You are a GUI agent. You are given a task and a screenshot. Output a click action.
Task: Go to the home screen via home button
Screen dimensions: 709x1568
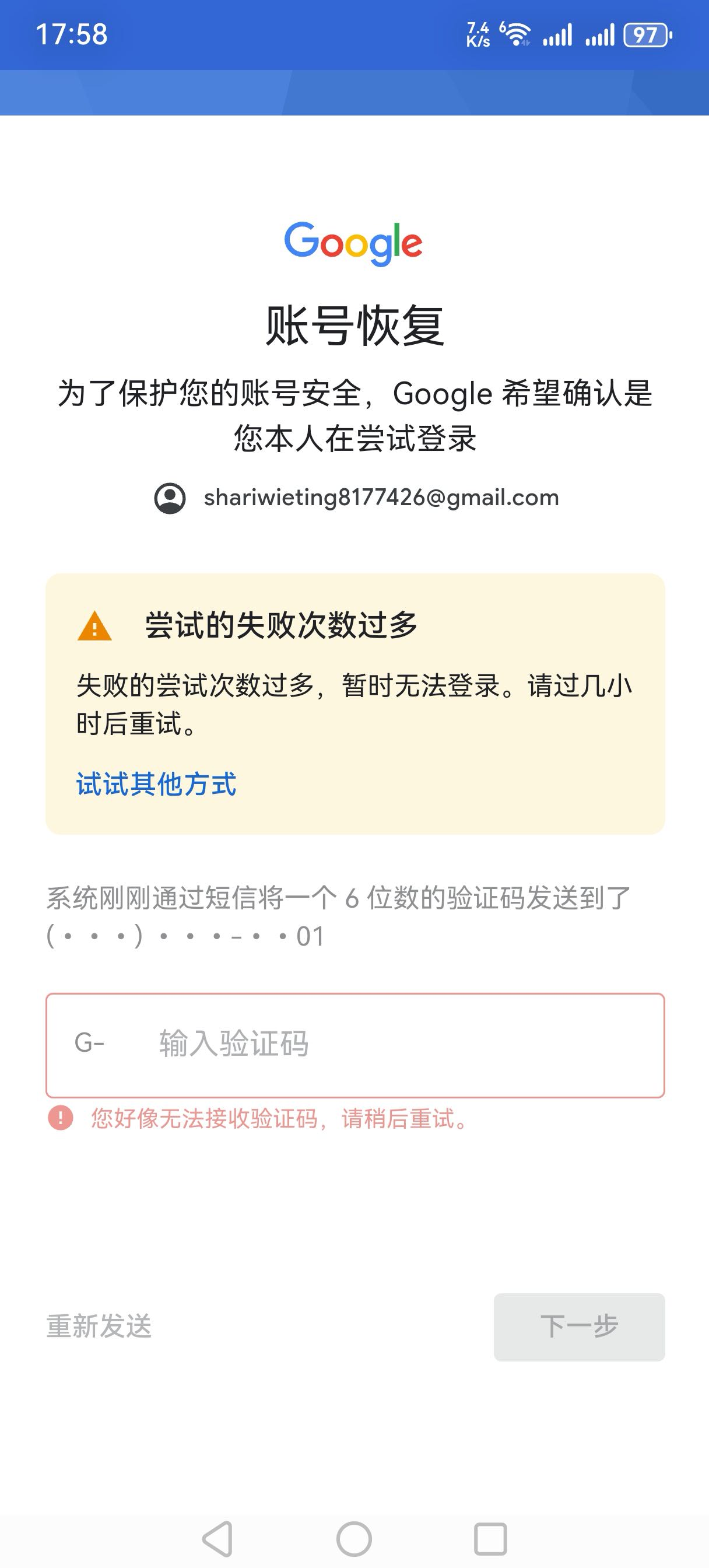click(354, 1539)
